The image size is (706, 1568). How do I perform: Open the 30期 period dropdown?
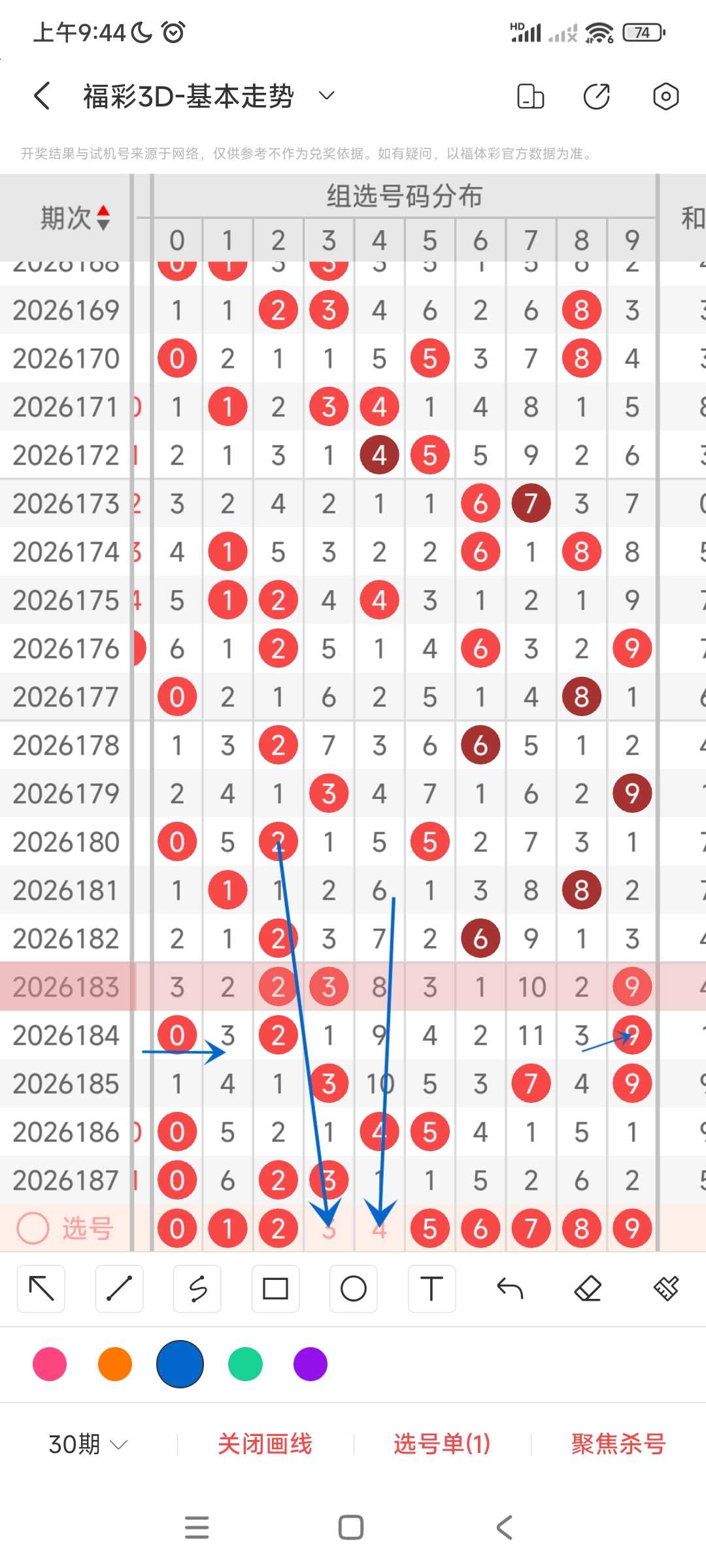pyautogui.click(x=88, y=1444)
